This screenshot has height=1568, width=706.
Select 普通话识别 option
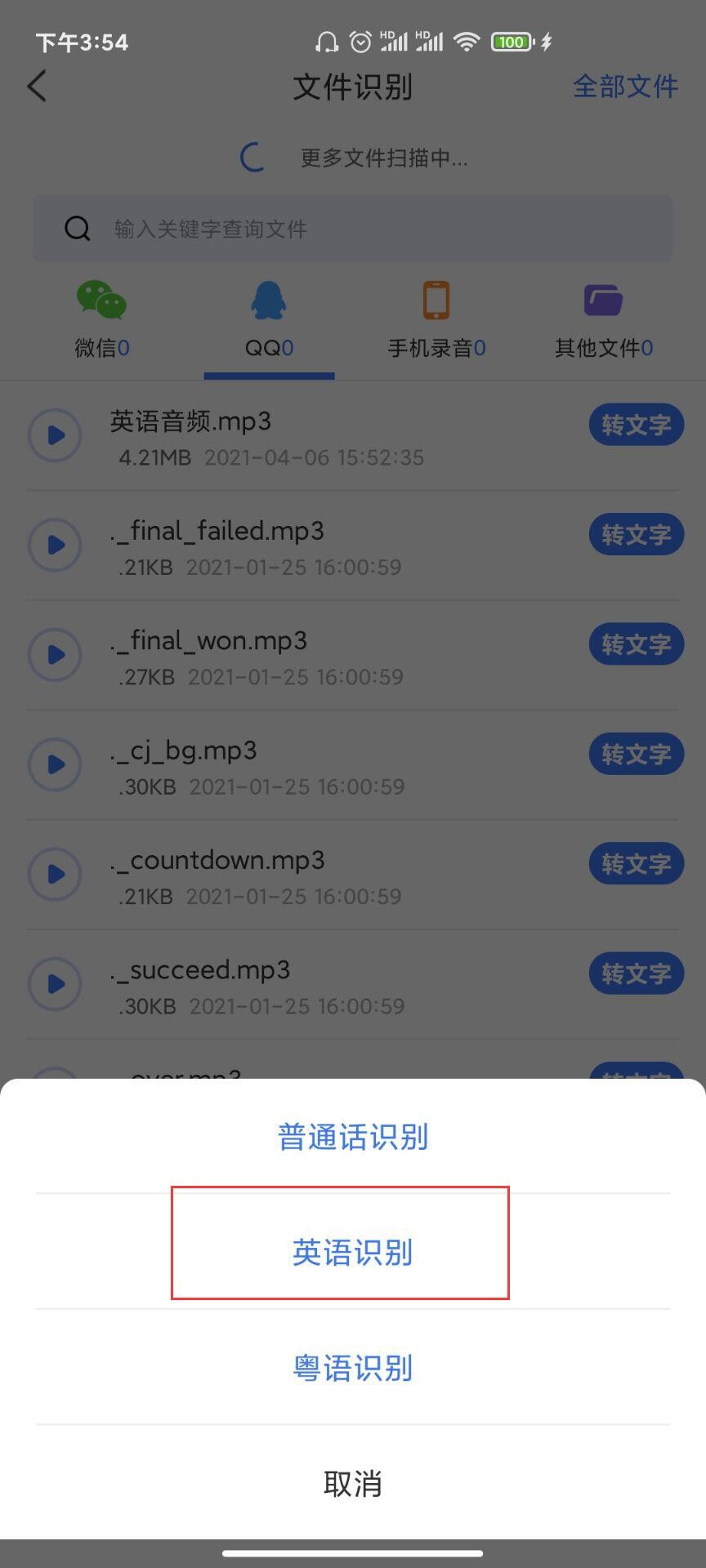pyautogui.click(x=353, y=1137)
